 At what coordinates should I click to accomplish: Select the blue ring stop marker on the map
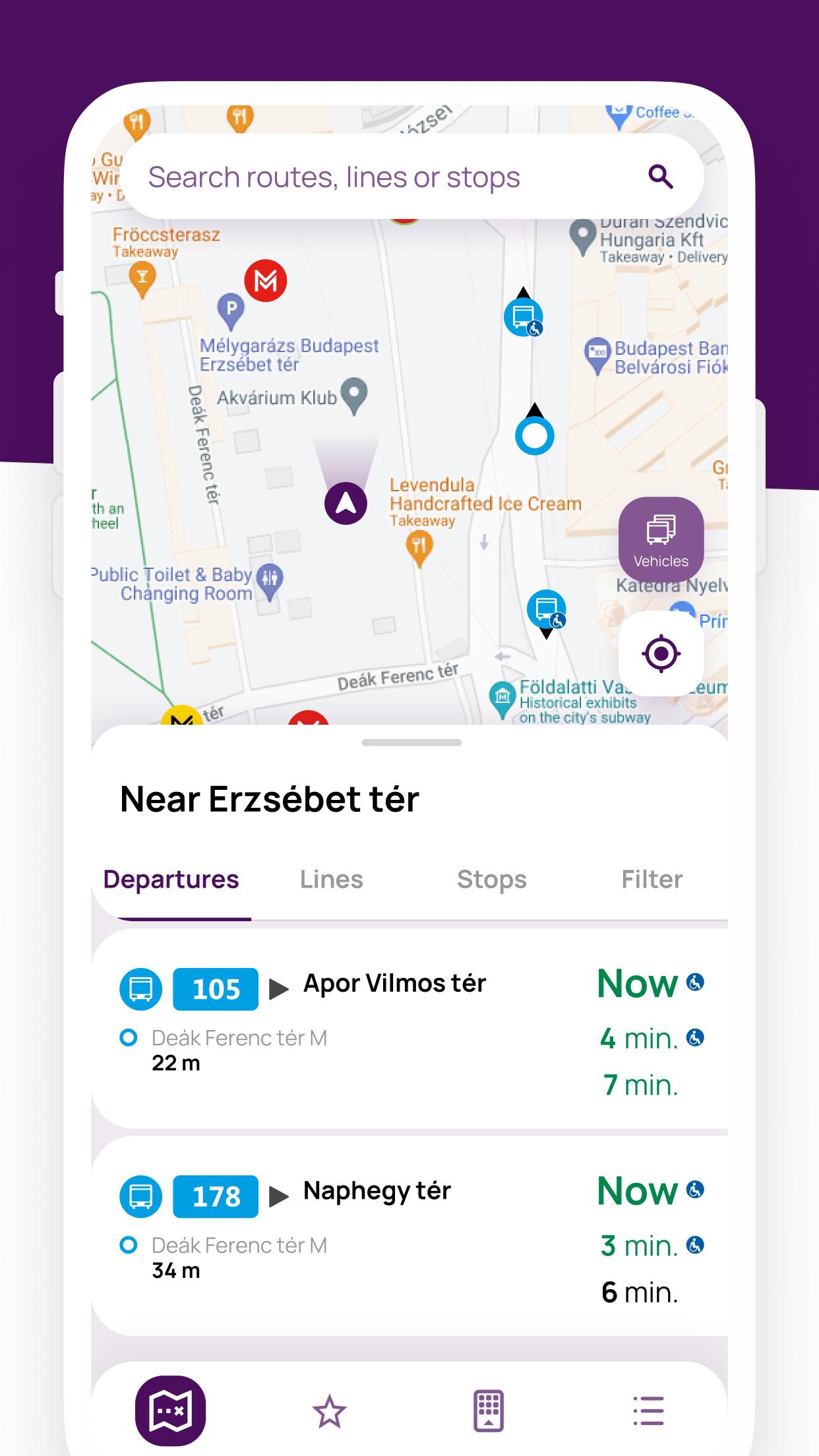click(x=534, y=435)
